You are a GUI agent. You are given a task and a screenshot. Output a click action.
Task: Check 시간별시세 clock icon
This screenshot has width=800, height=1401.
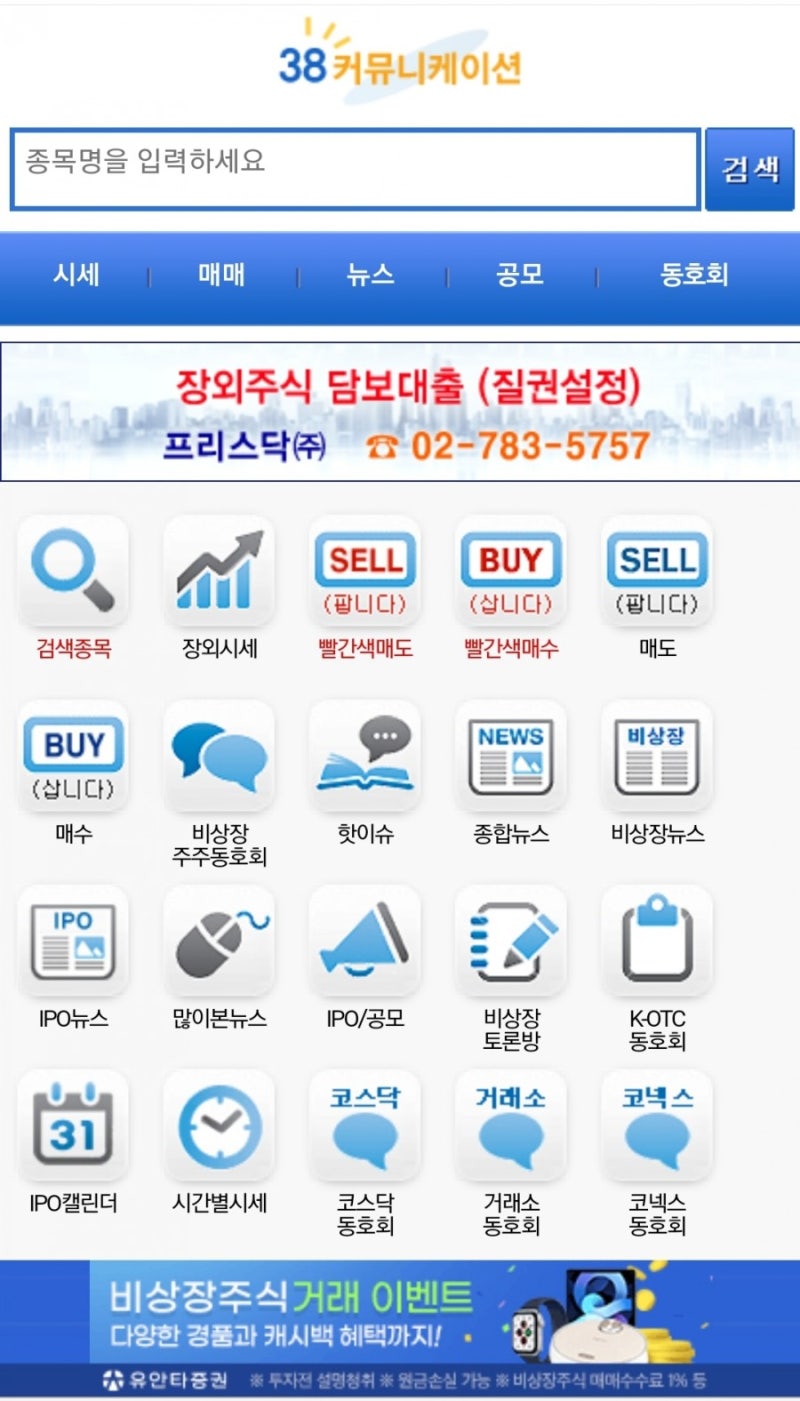pos(219,1127)
